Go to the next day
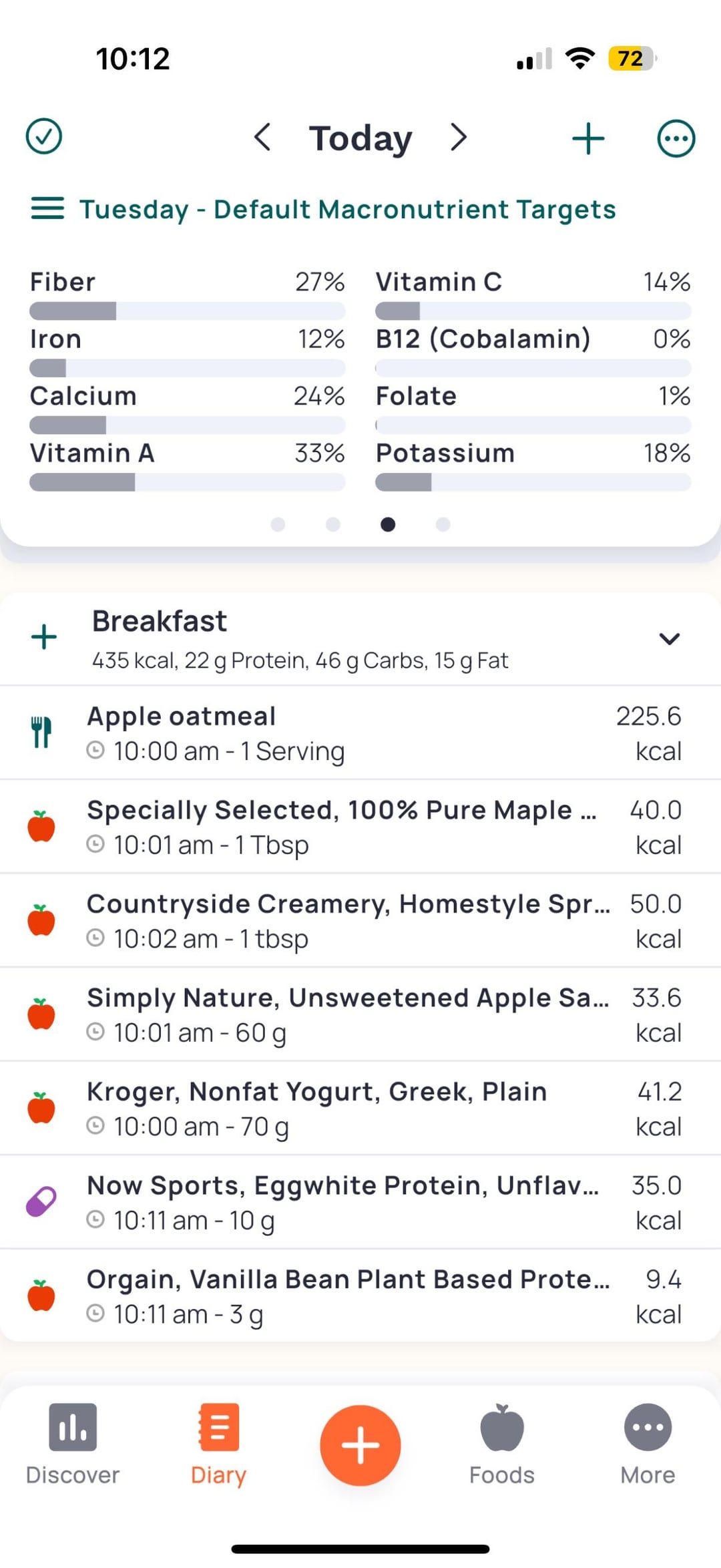Image resolution: width=721 pixels, height=1568 pixels. pyautogui.click(x=459, y=138)
